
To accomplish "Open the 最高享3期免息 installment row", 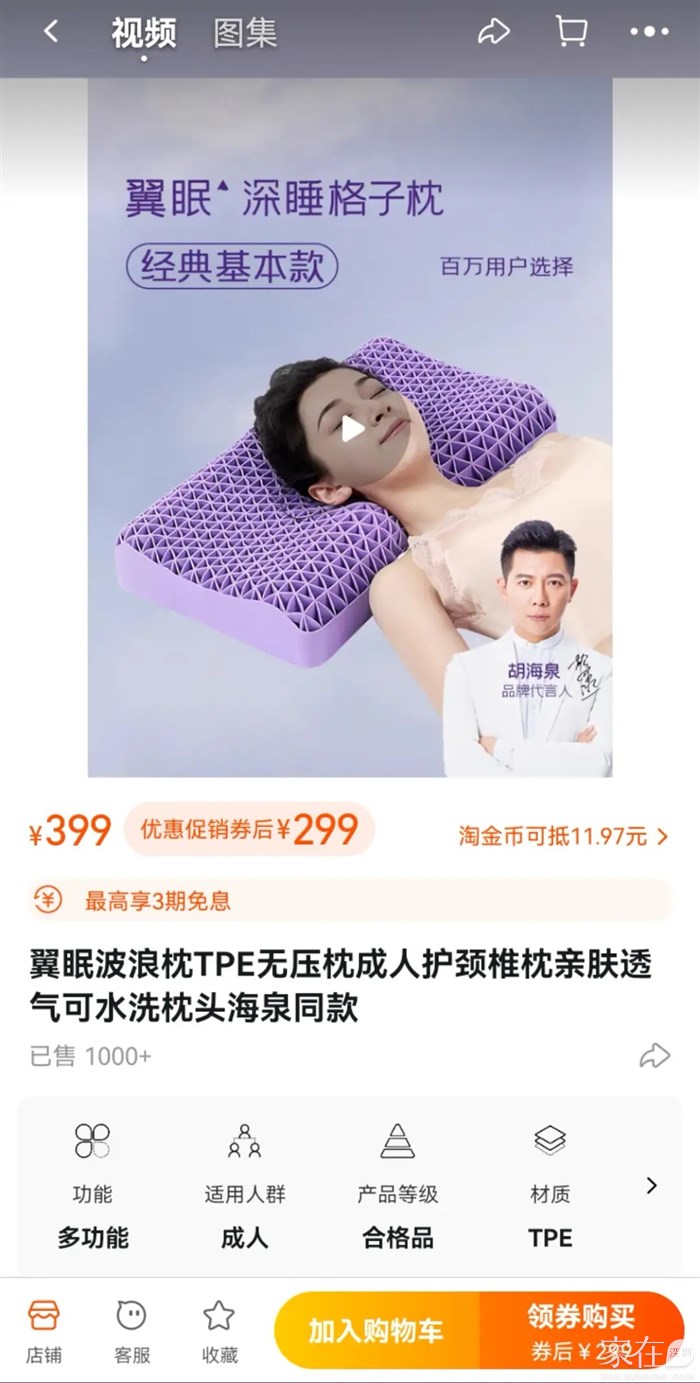I will click(350, 900).
